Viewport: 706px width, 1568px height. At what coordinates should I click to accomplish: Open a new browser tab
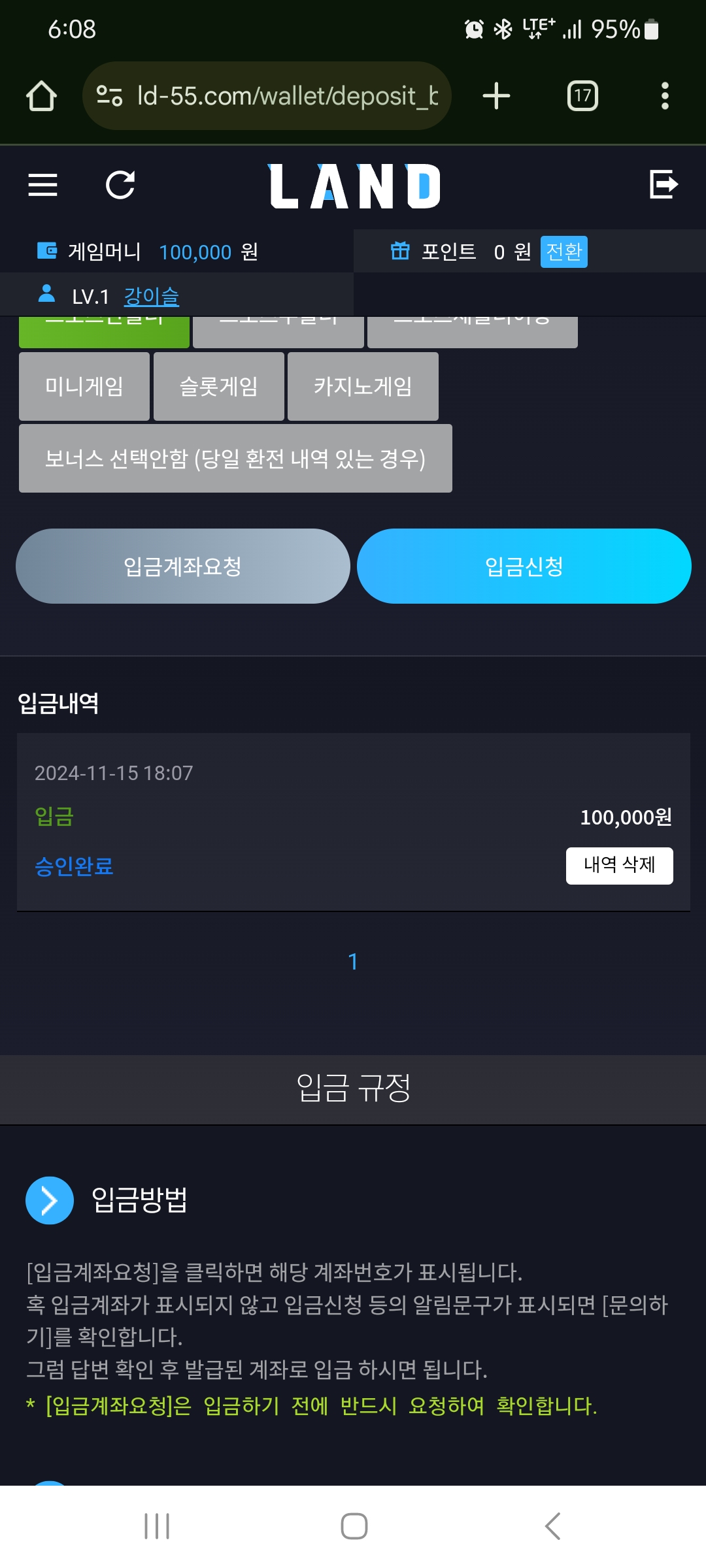pyautogui.click(x=496, y=96)
